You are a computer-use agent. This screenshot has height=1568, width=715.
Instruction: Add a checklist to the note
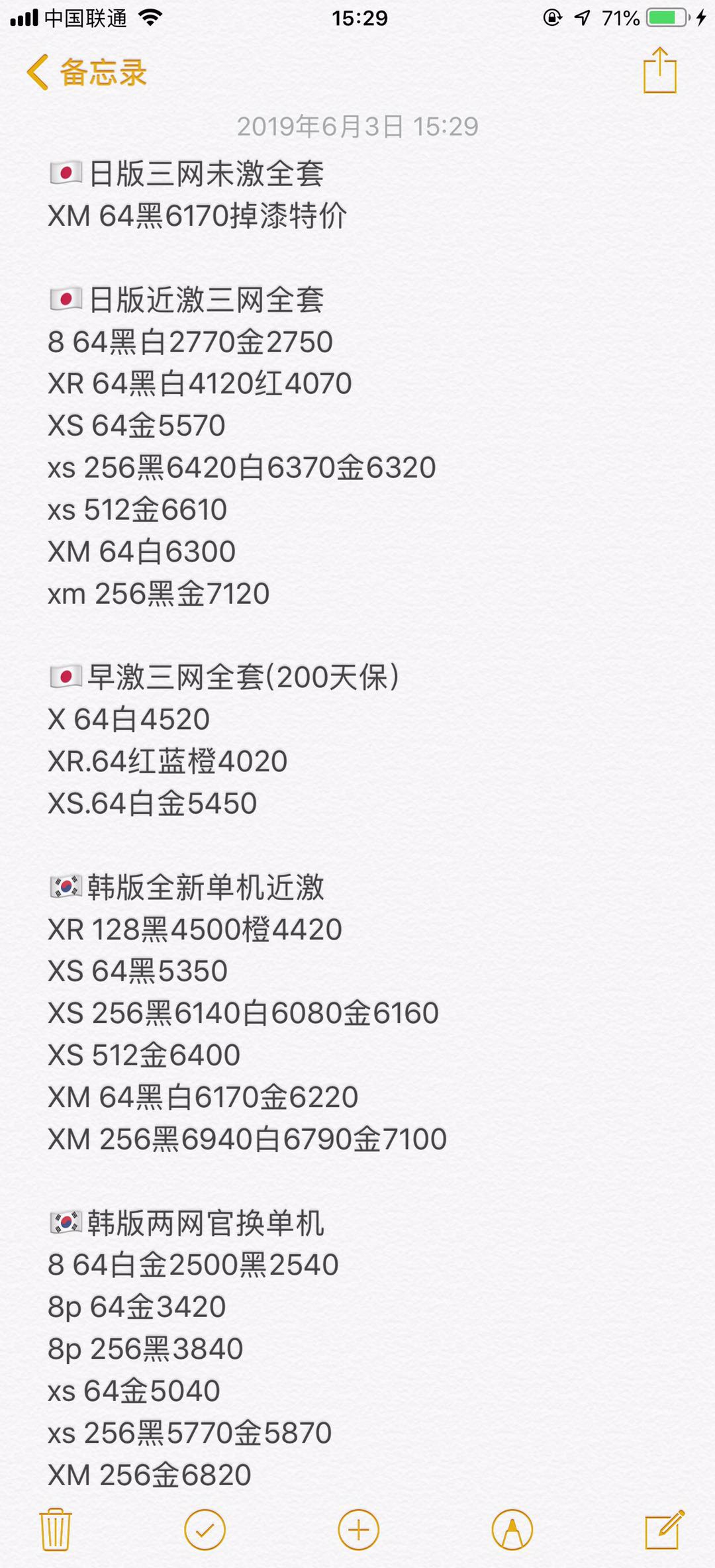coord(205,1530)
